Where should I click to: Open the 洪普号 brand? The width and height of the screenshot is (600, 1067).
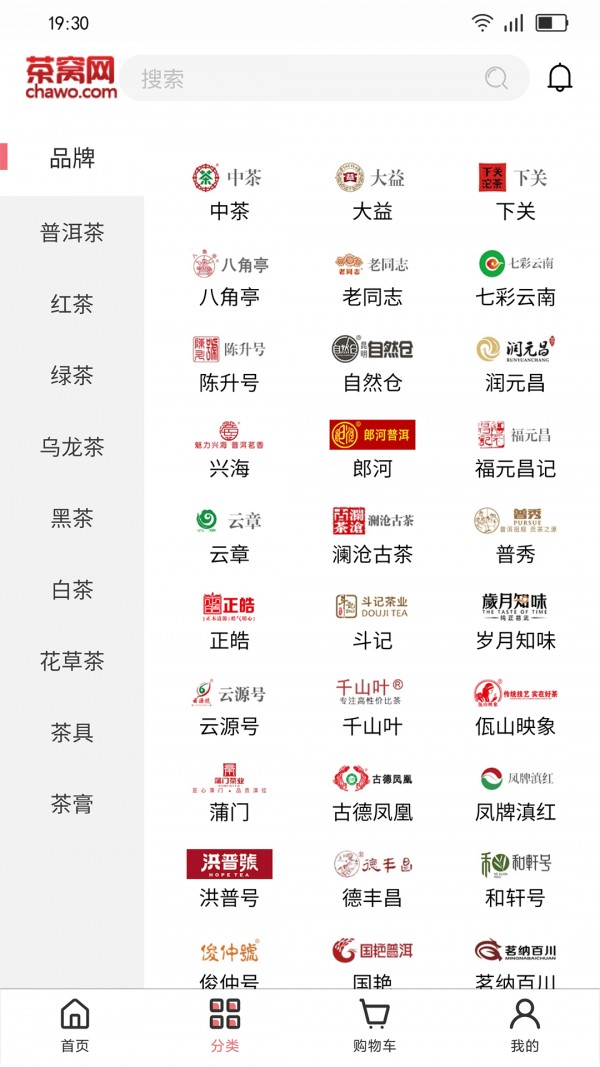pos(229,880)
